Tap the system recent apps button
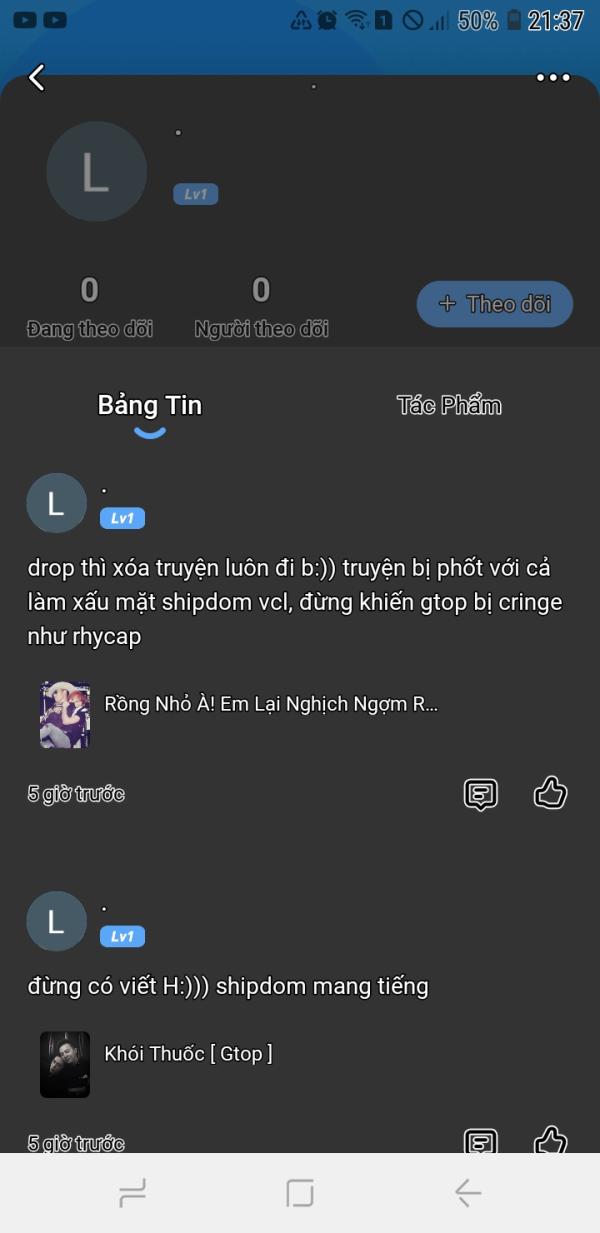The image size is (600, 1233). point(132,1192)
